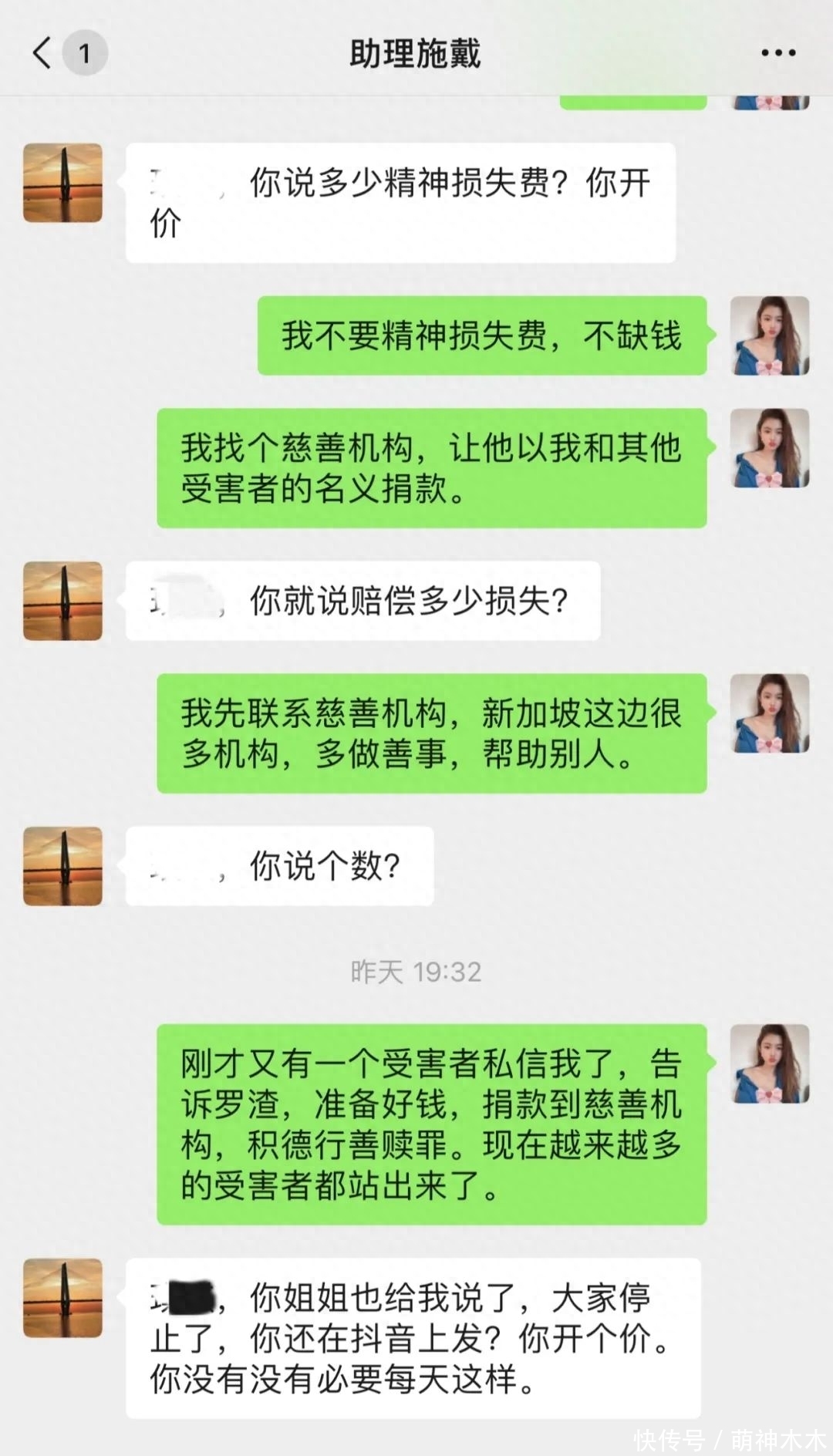This screenshot has width=833, height=1456.
Task: Open sender avatar beside '你就说赔偿多少损失' message
Action: click(62, 600)
